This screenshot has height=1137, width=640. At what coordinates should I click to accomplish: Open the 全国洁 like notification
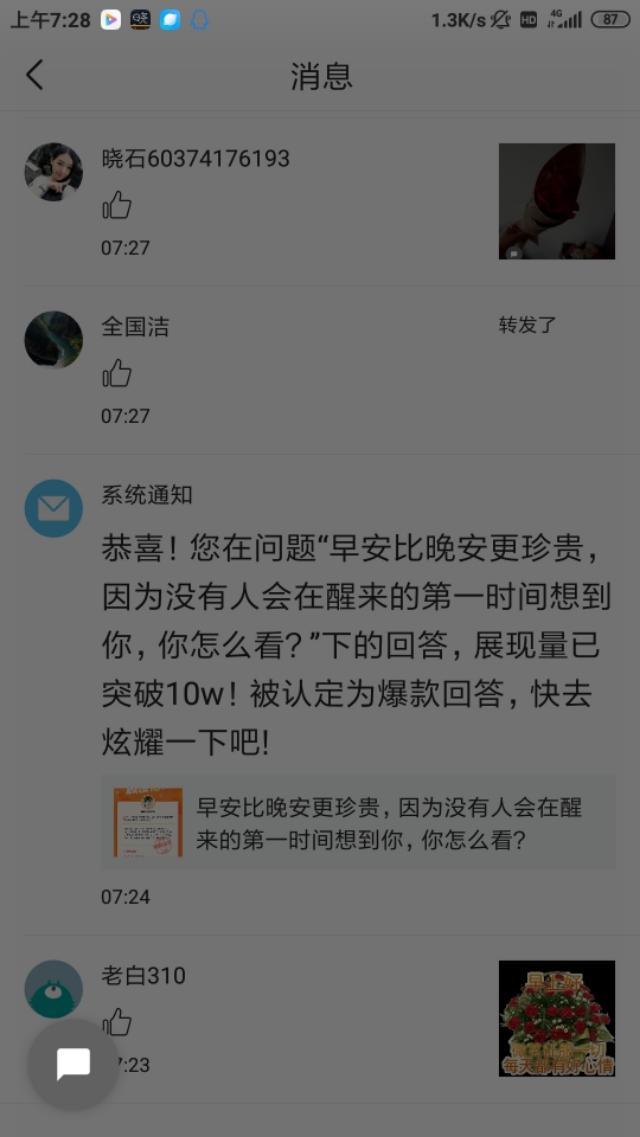pos(300,370)
